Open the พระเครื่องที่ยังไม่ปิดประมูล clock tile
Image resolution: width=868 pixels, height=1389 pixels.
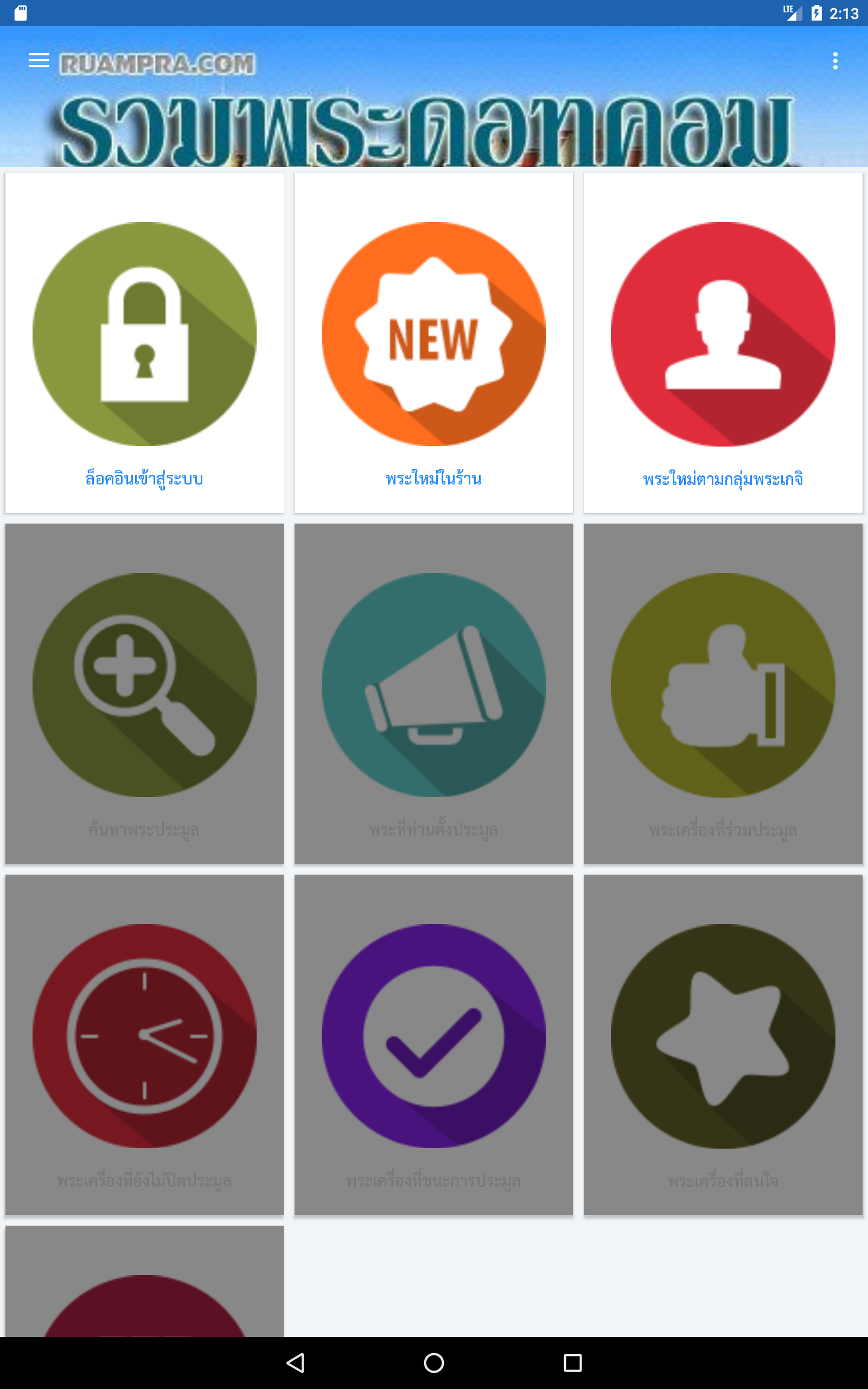(x=144, y=1044)
